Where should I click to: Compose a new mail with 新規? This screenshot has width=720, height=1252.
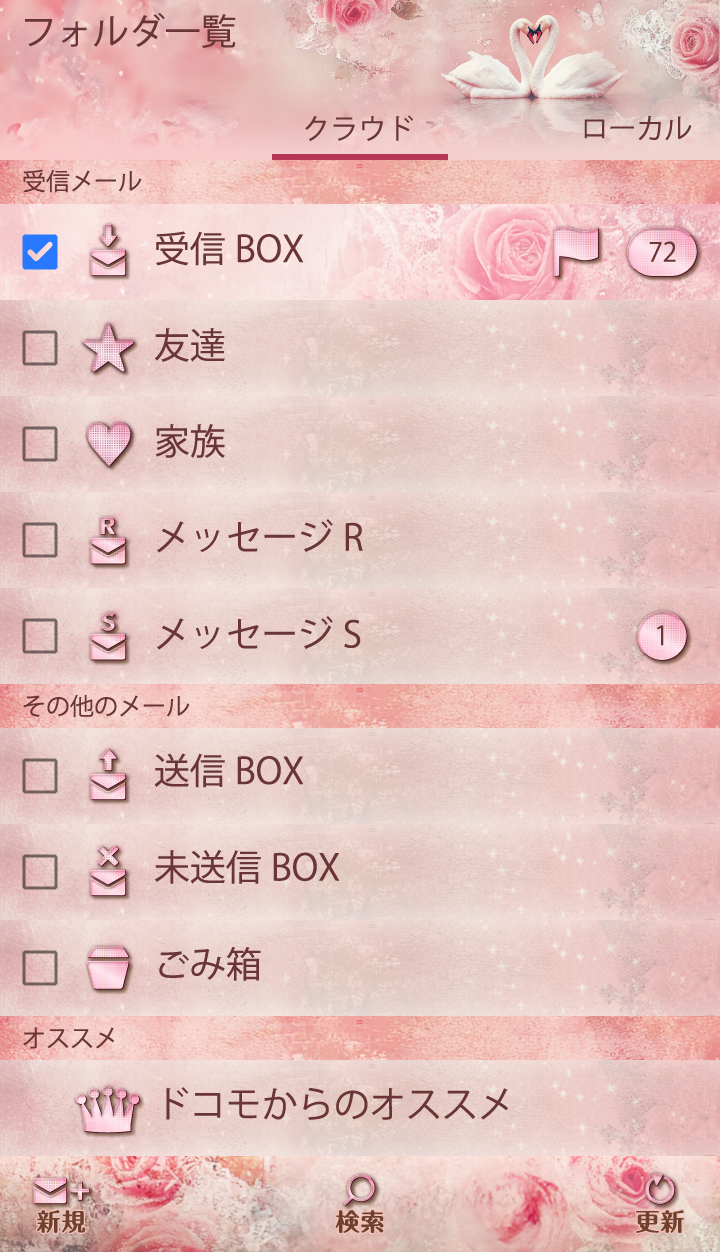pyautogui.click(x=61, y=1205)
